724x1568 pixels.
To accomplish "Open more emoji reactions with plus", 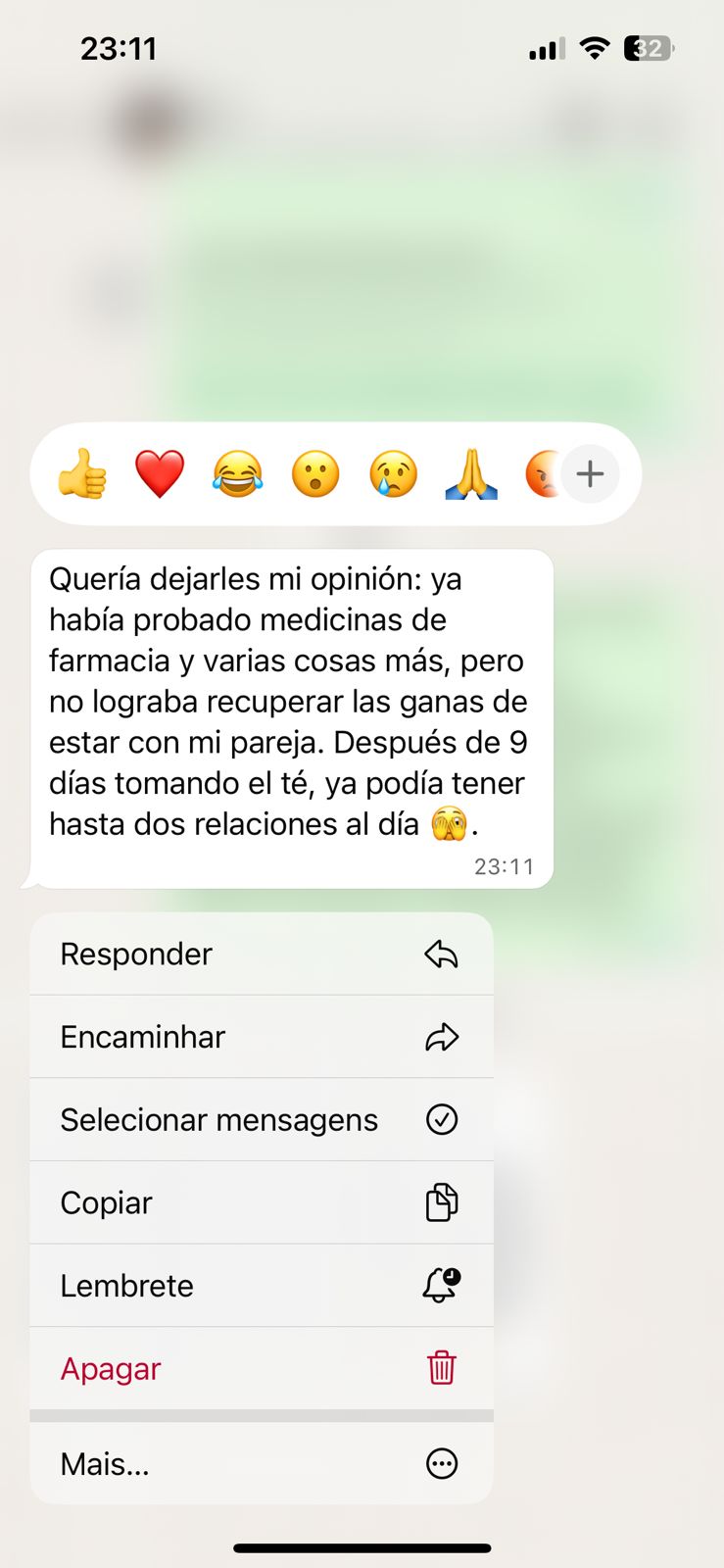I will [x=590, y=474].
